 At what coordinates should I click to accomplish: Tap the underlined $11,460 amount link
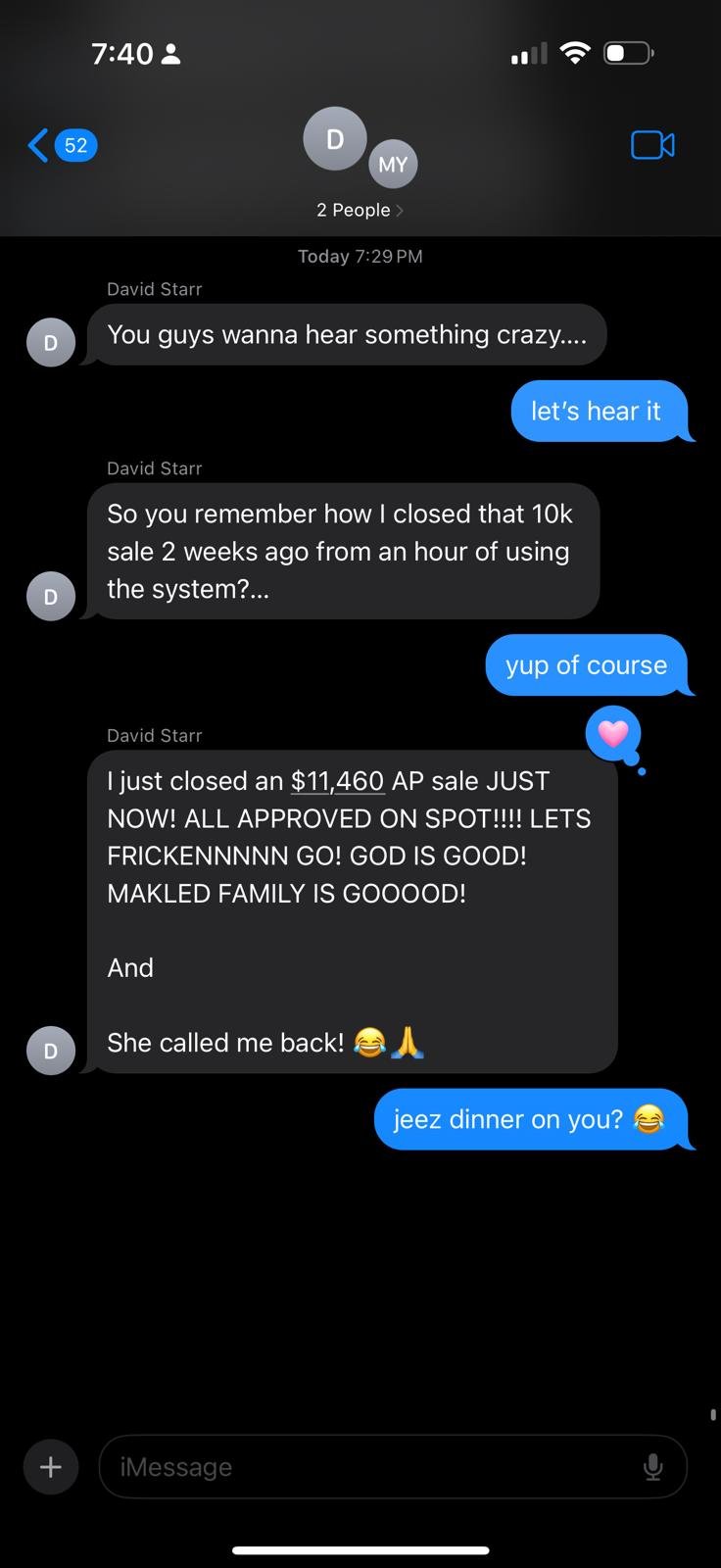337,781
